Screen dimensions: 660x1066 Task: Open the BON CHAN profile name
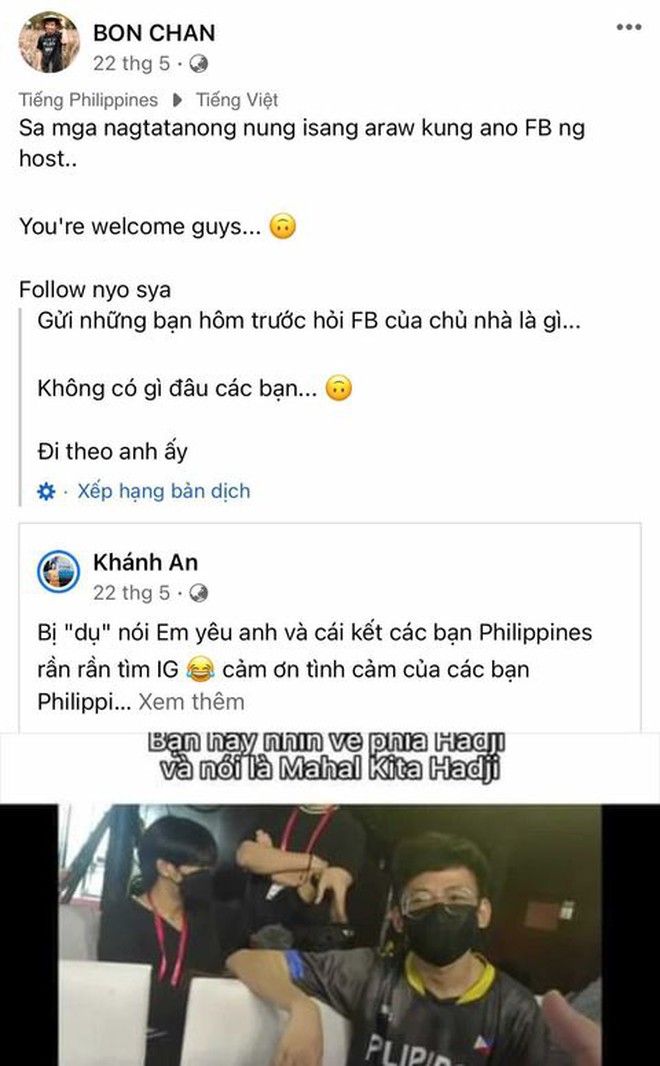(154, 33)
